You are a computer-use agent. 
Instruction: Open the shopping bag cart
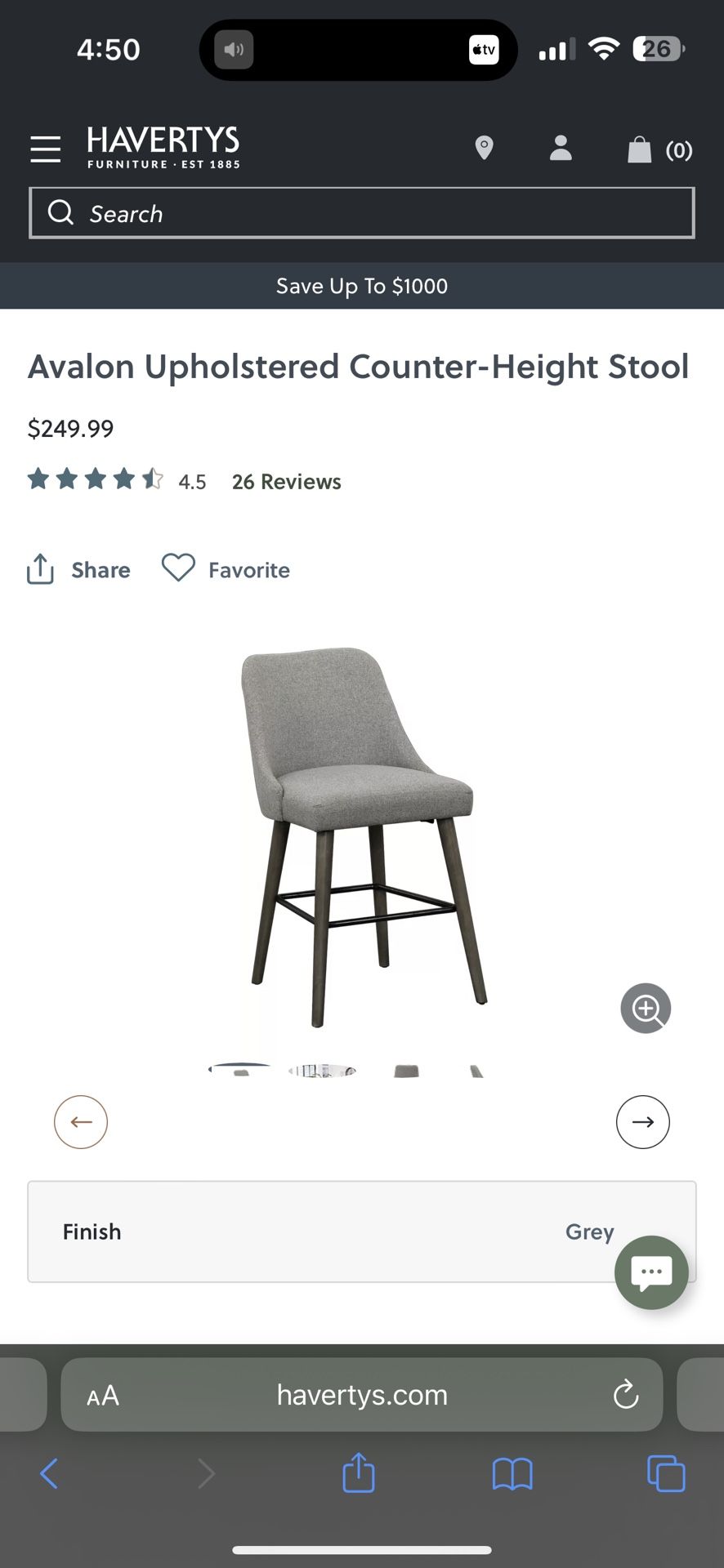tap(640, 149)
